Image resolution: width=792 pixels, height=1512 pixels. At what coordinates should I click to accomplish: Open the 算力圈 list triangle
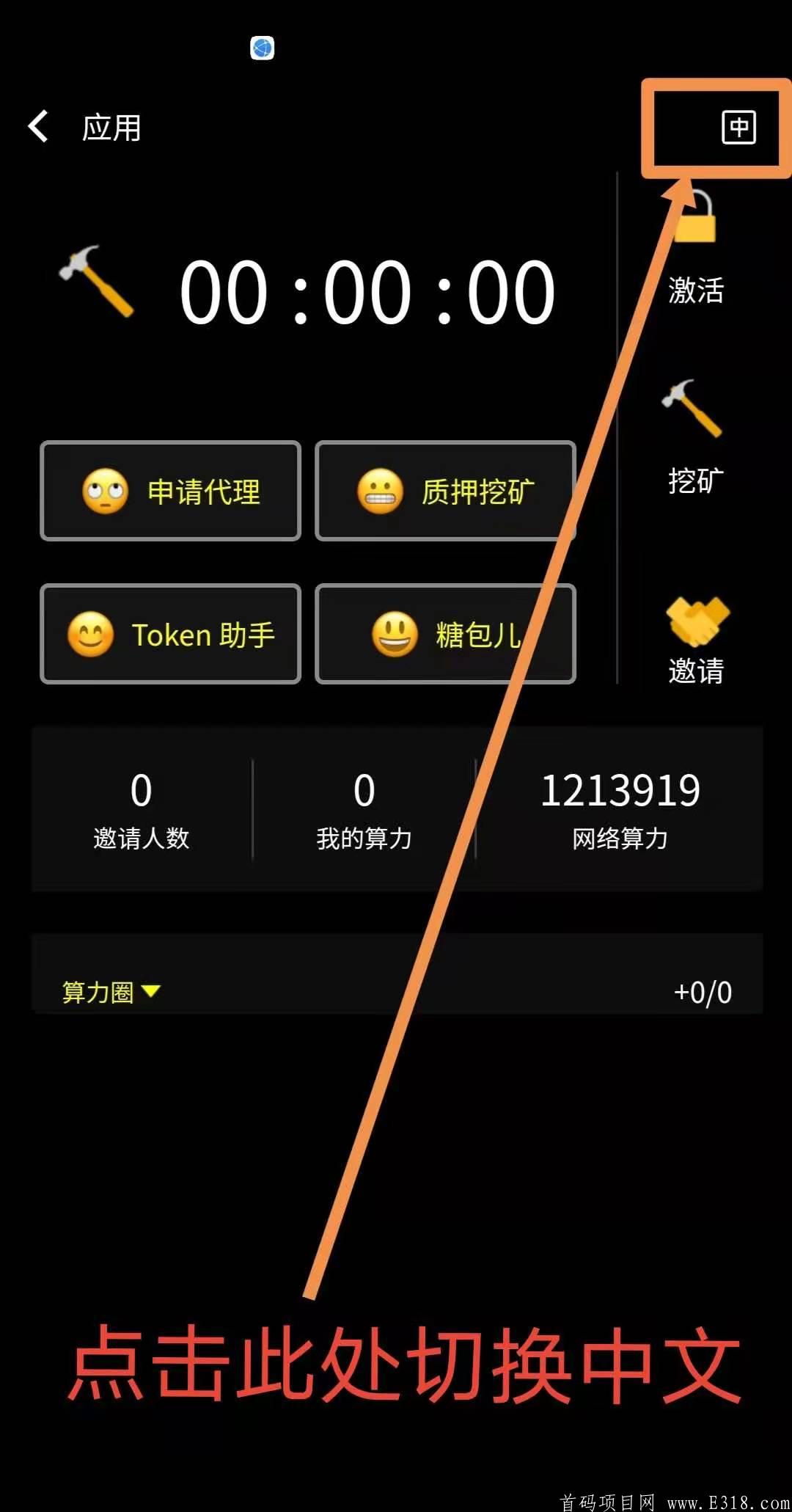(152, 992)
